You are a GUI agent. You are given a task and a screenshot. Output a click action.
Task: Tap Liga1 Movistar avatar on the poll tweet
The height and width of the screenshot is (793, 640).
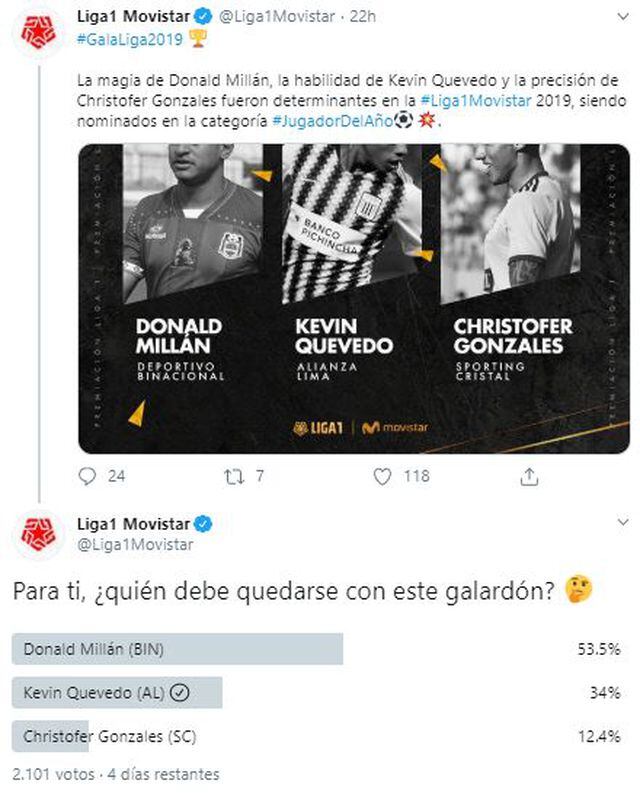pos(40,534)
